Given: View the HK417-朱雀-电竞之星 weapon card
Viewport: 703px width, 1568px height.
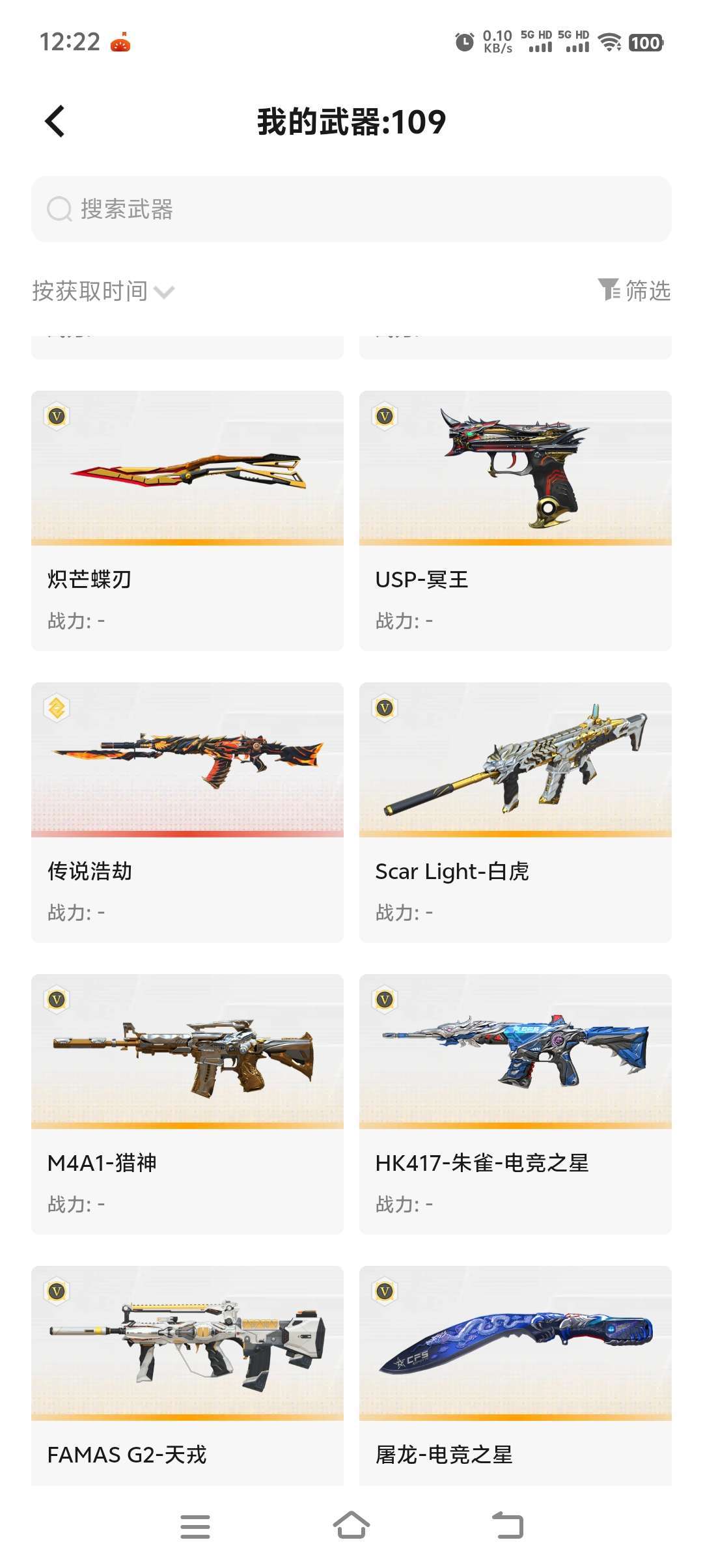Looking at the screenshot, I should click(516, 1104).
